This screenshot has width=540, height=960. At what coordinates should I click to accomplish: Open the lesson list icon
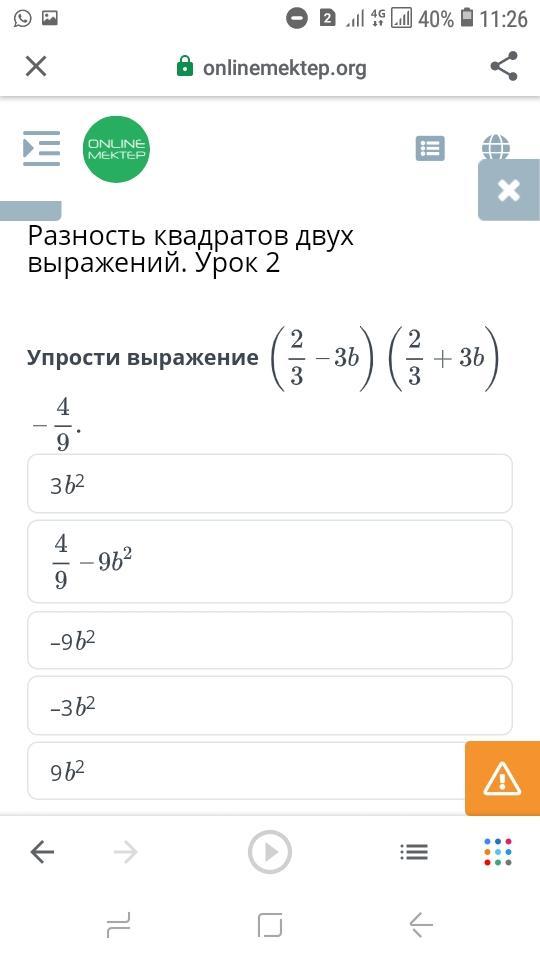(x=430, y=148)
